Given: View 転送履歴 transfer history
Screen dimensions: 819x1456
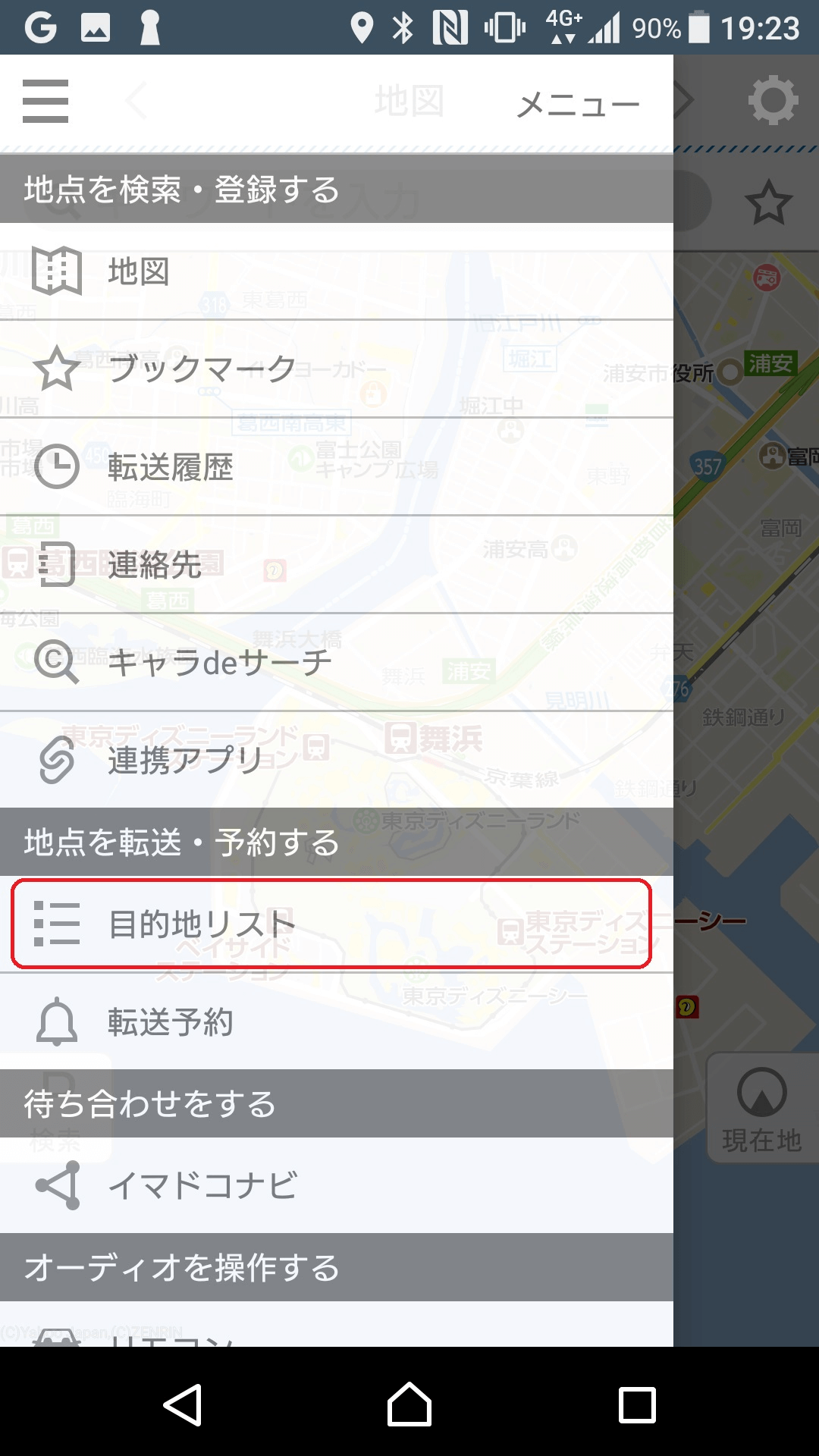Looking at the screenshot, I should [337, 466].
